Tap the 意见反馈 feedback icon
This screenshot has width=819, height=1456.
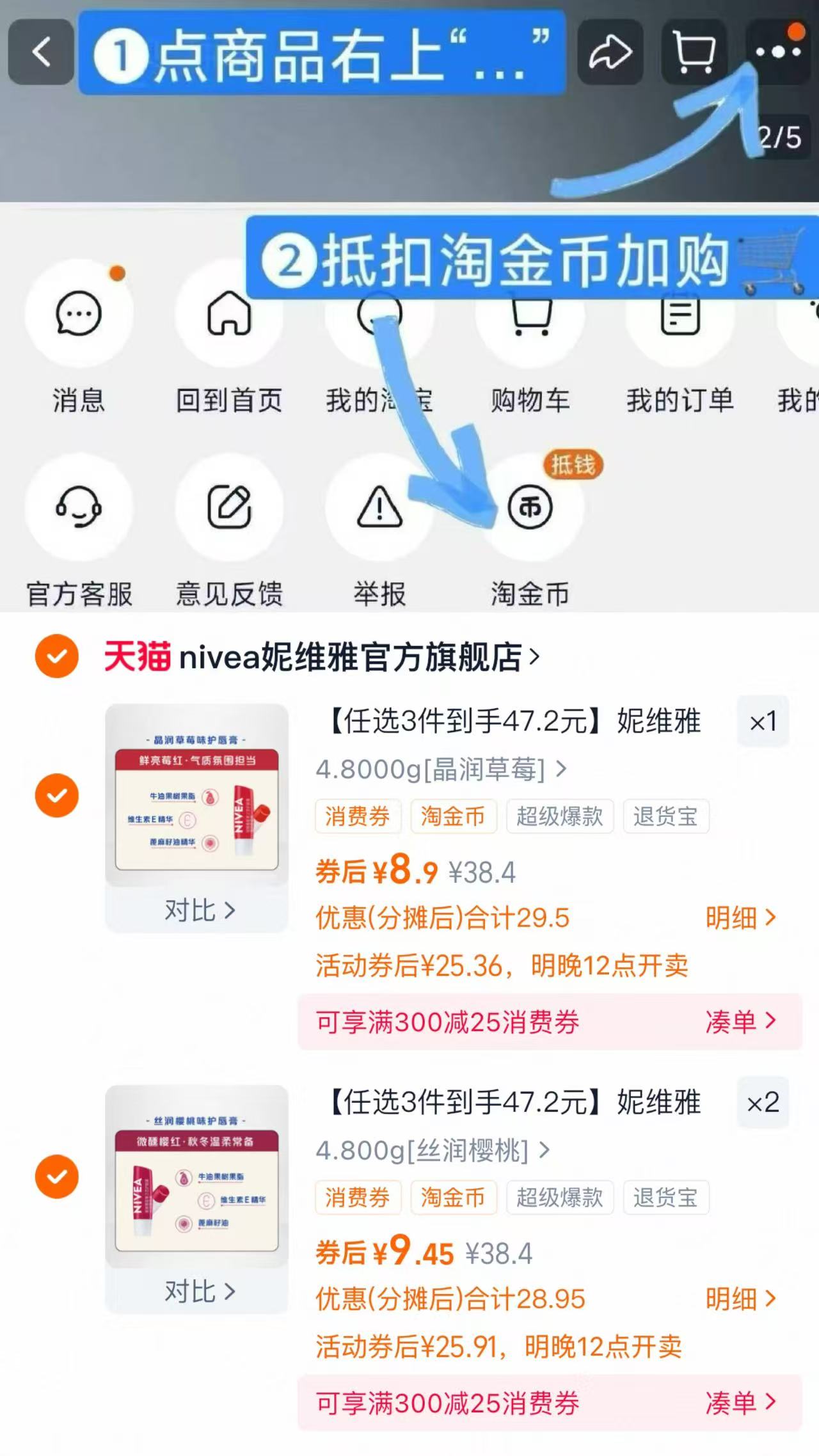point(229,507)
